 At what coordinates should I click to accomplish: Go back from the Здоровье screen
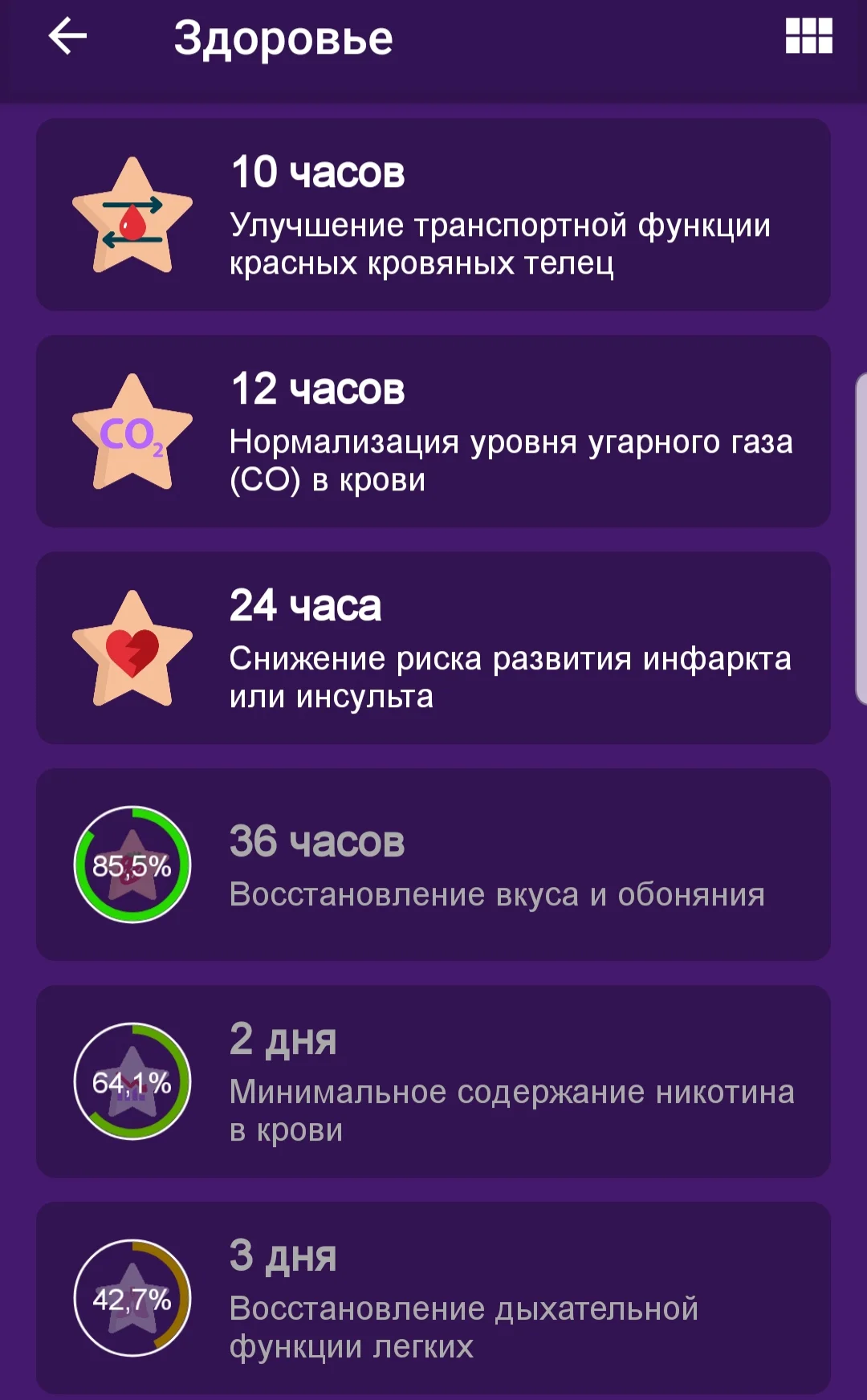67,37
